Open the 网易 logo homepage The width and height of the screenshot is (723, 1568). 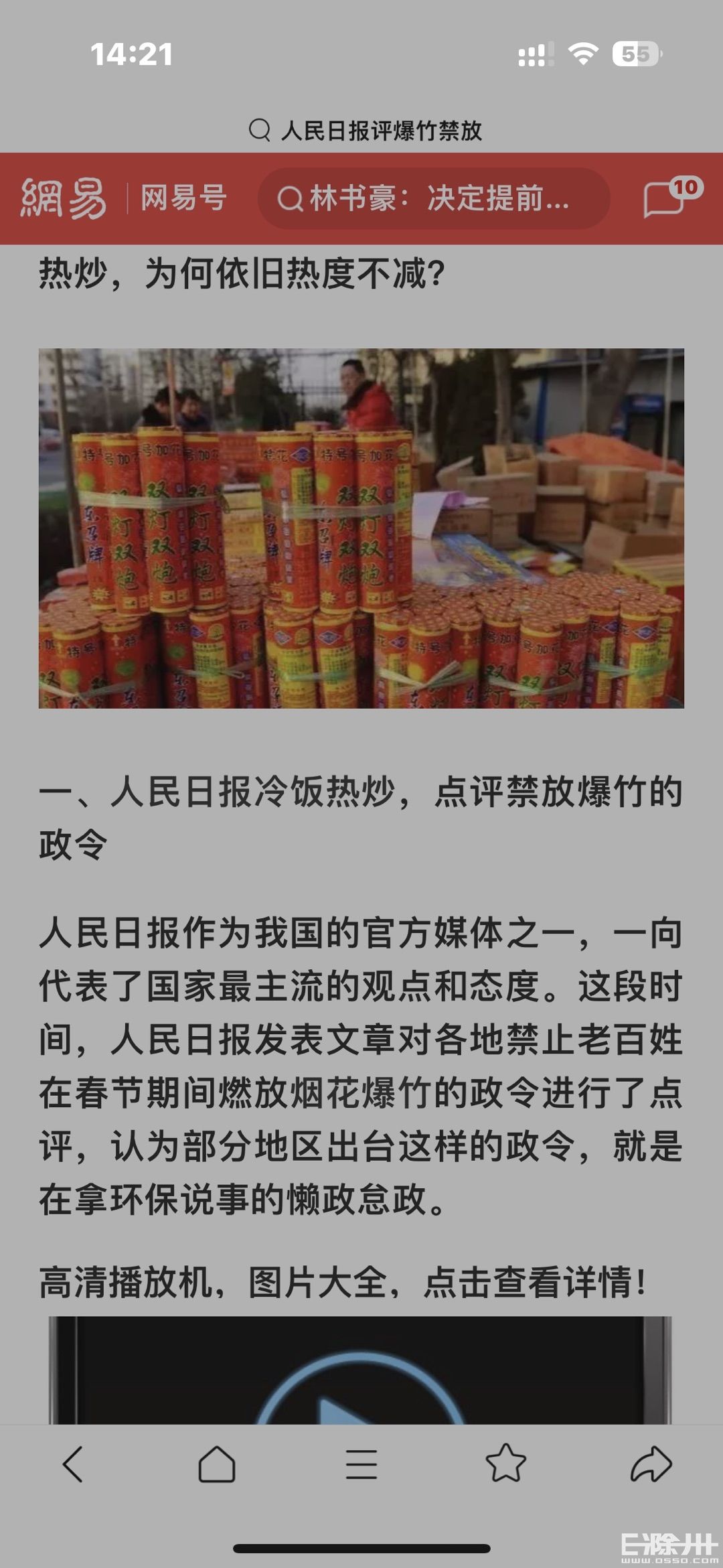[64, 198]
